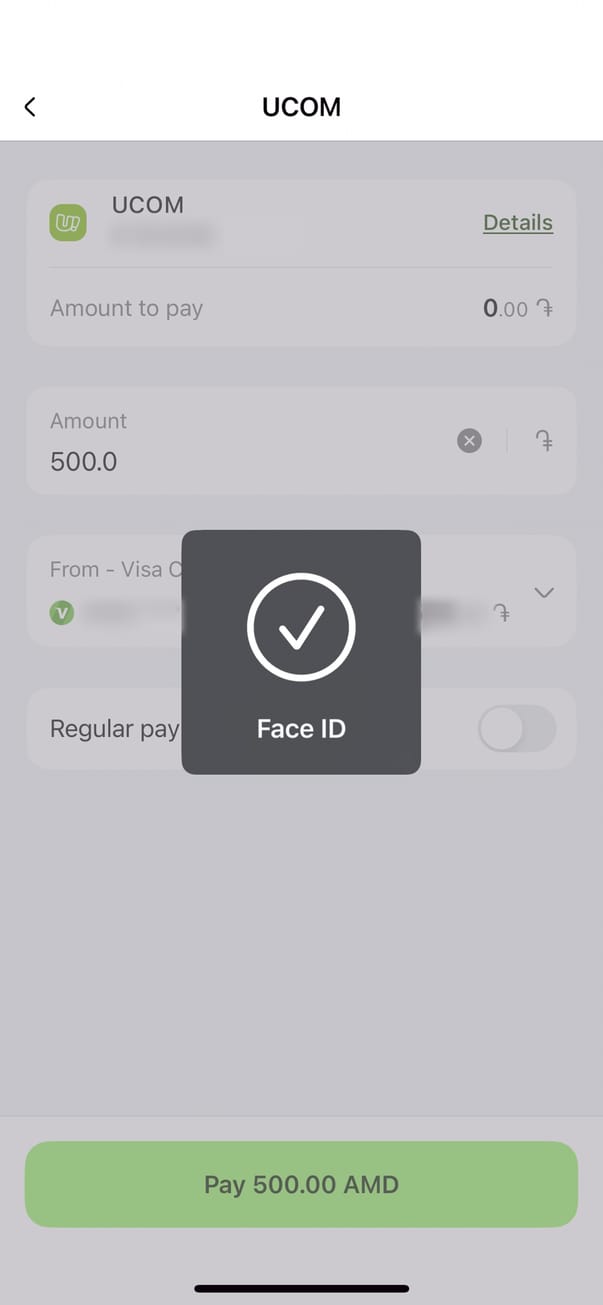Edit the Amount field

240,461
